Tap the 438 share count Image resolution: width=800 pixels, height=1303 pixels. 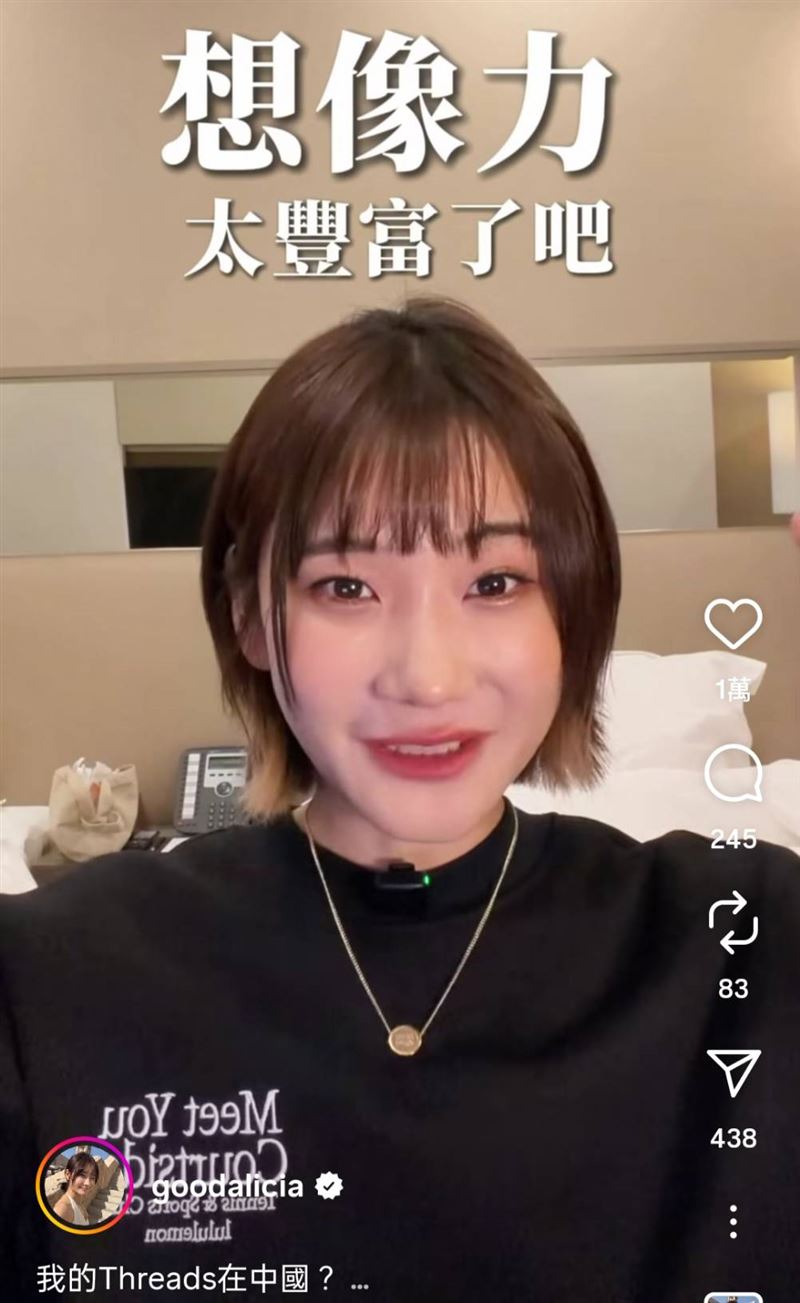(733, 1138)
